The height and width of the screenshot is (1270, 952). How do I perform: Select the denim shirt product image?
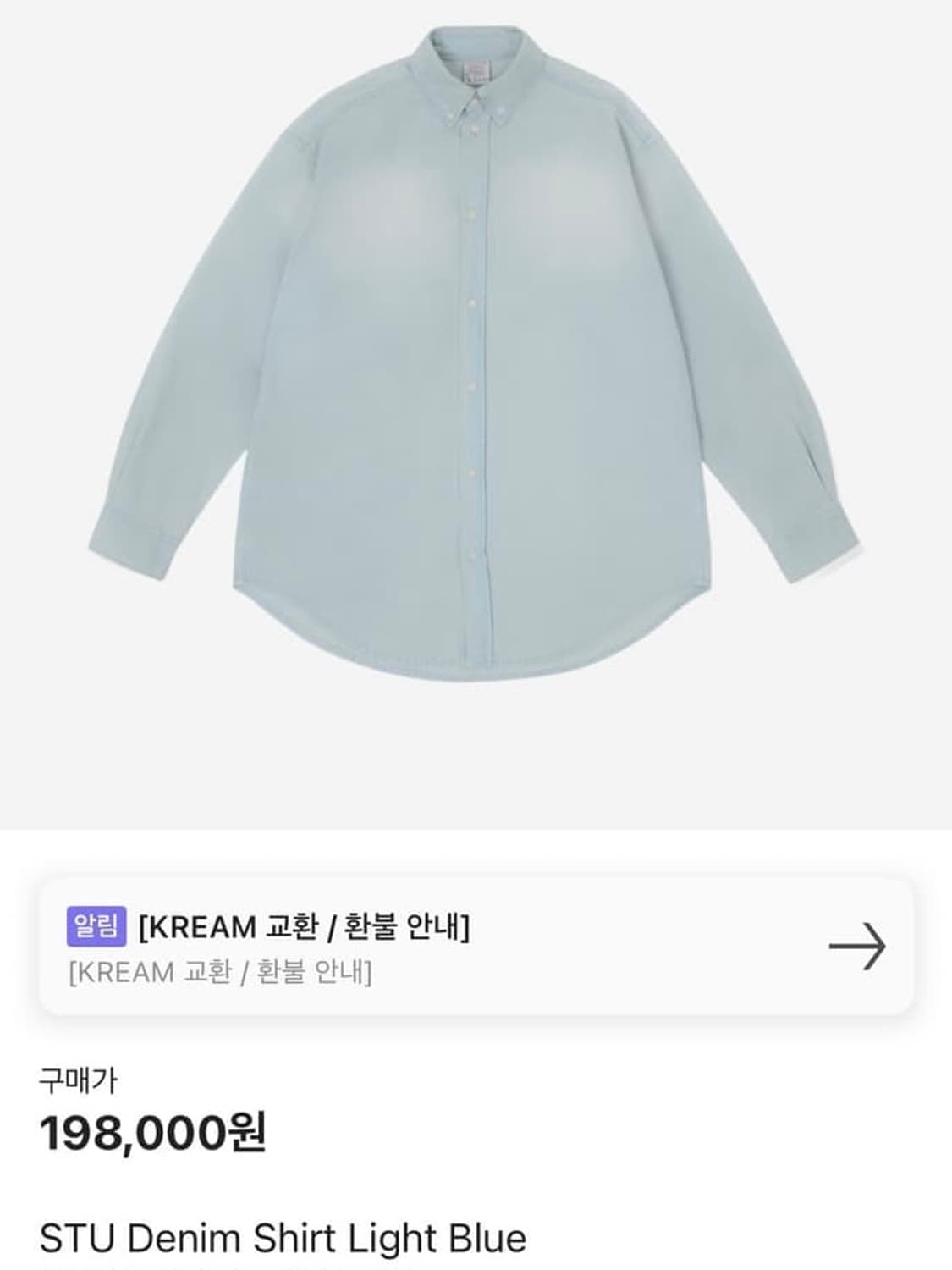click(x=476, y=356)
